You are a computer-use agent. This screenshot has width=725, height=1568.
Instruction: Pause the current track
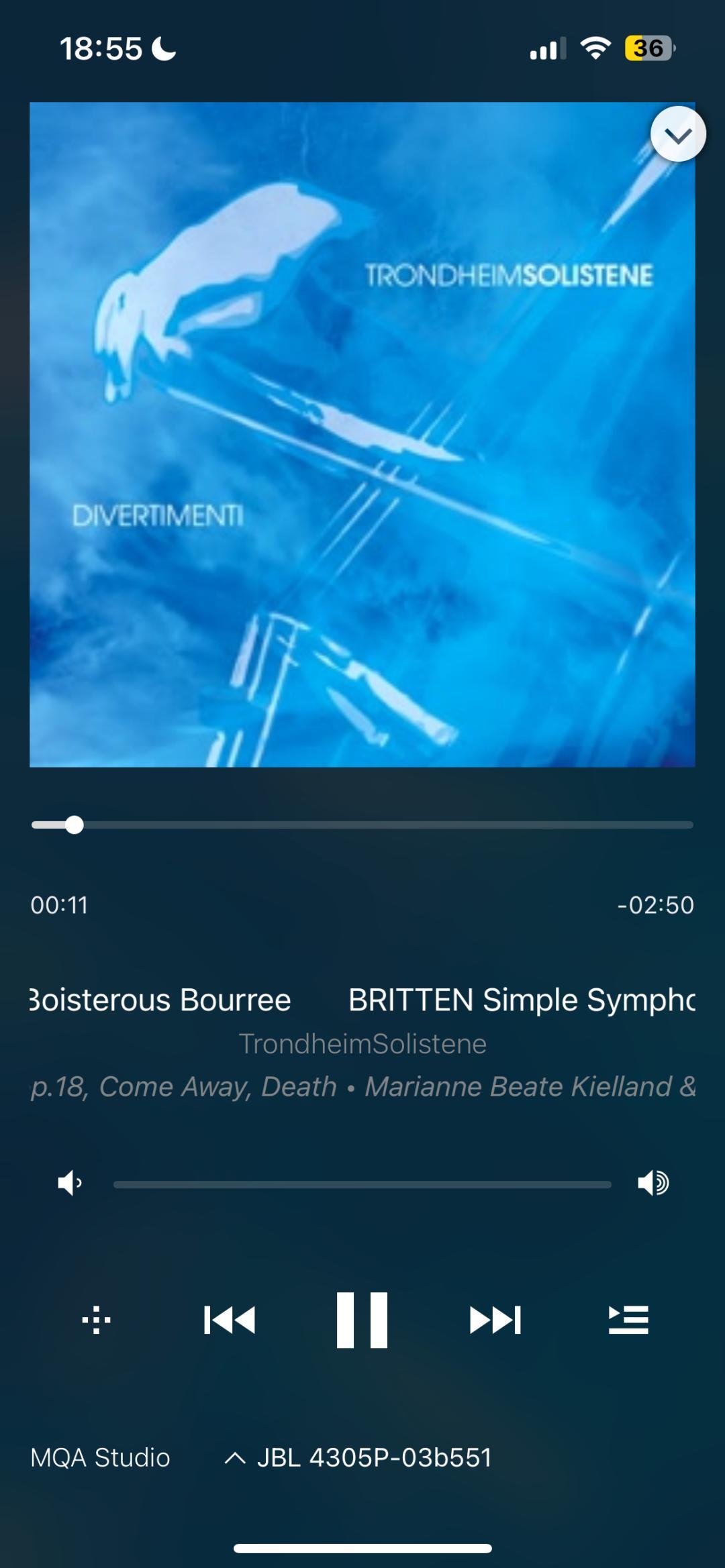(362, 1320)
